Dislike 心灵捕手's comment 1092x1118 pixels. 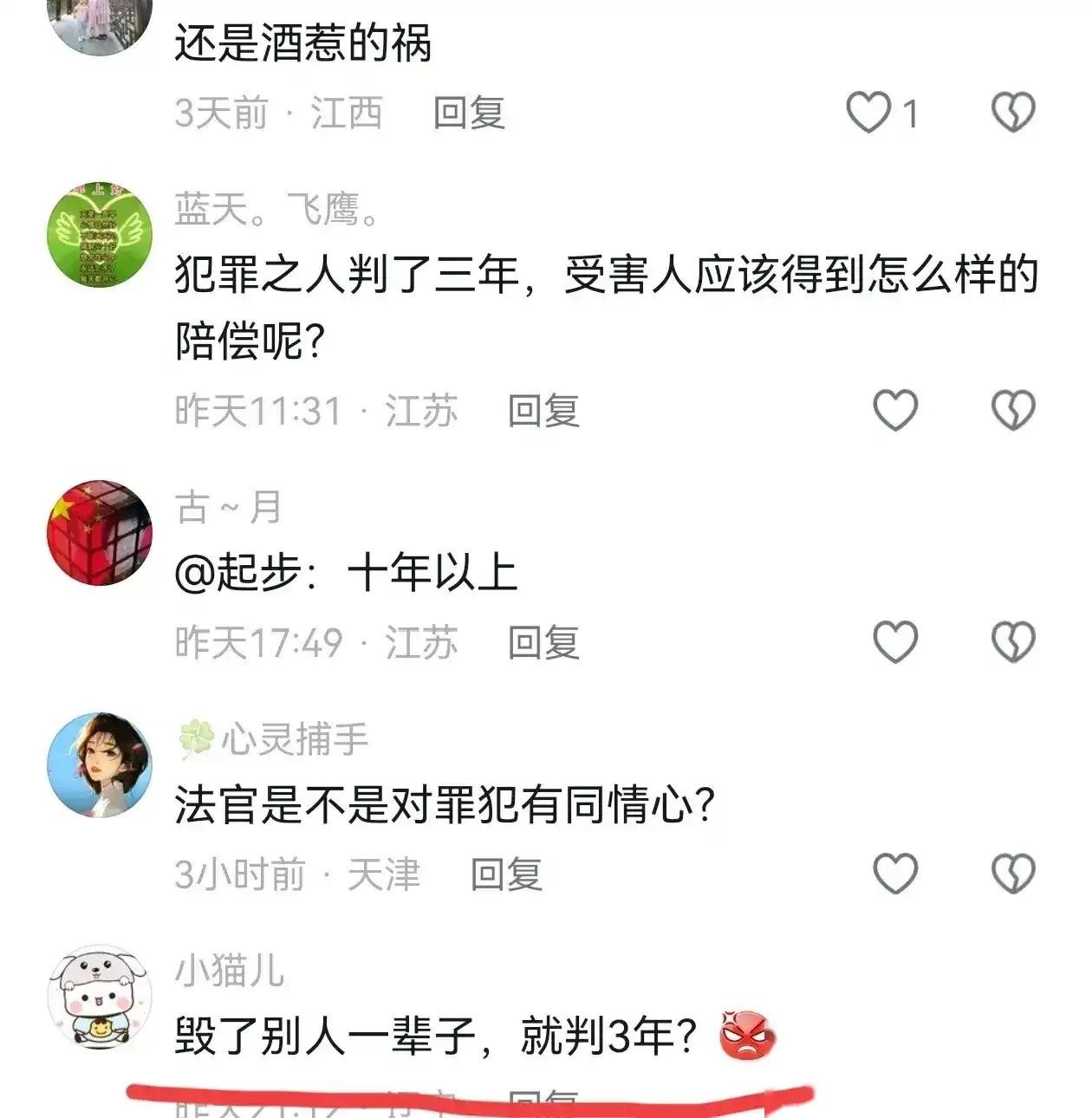click(x=1013, y=874)
